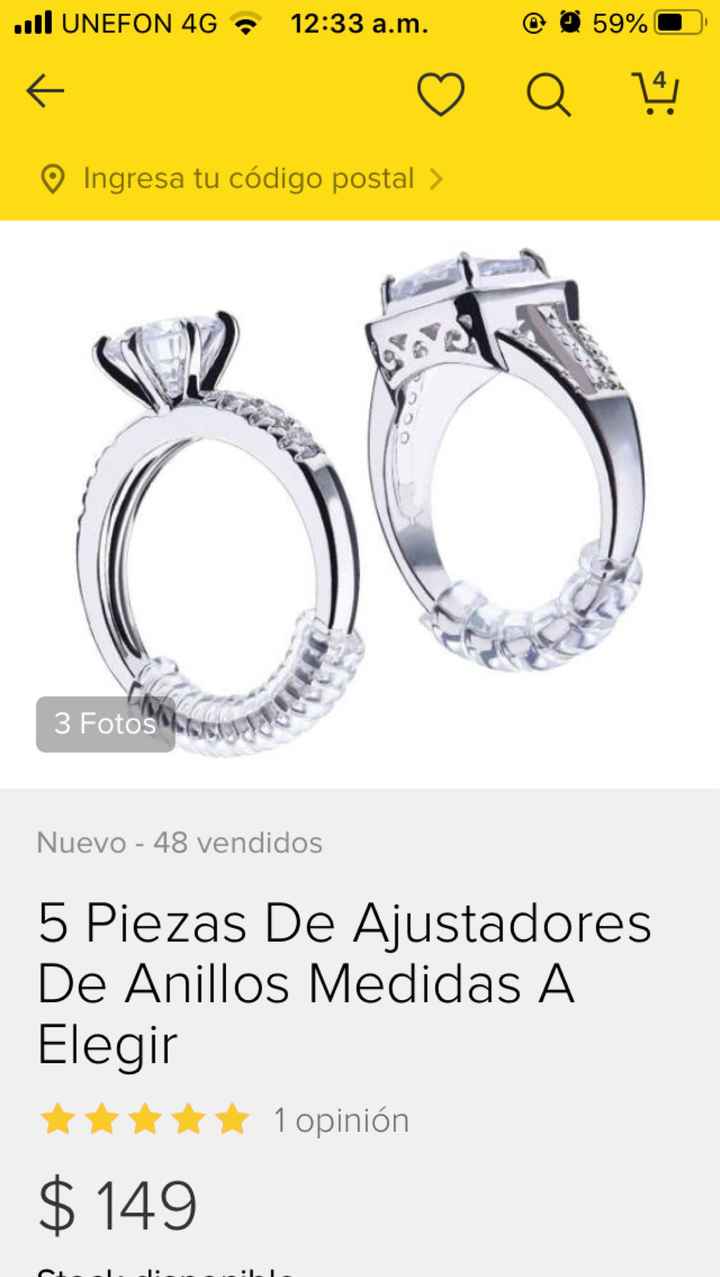720x1277 pixels.
Task: Open 'Ingresa tu código postal'
Action: click(248, 179)
